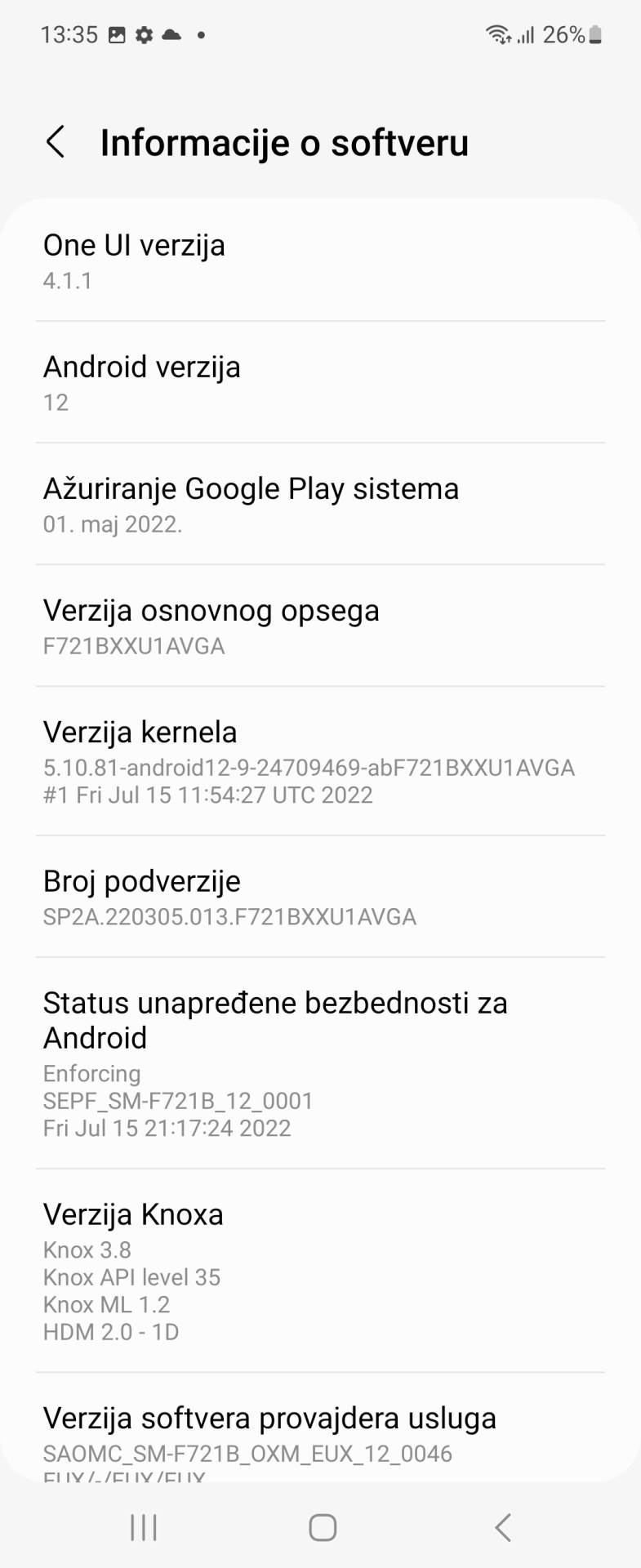Open the "Verzija osnovnog opsega" entry

320,626
